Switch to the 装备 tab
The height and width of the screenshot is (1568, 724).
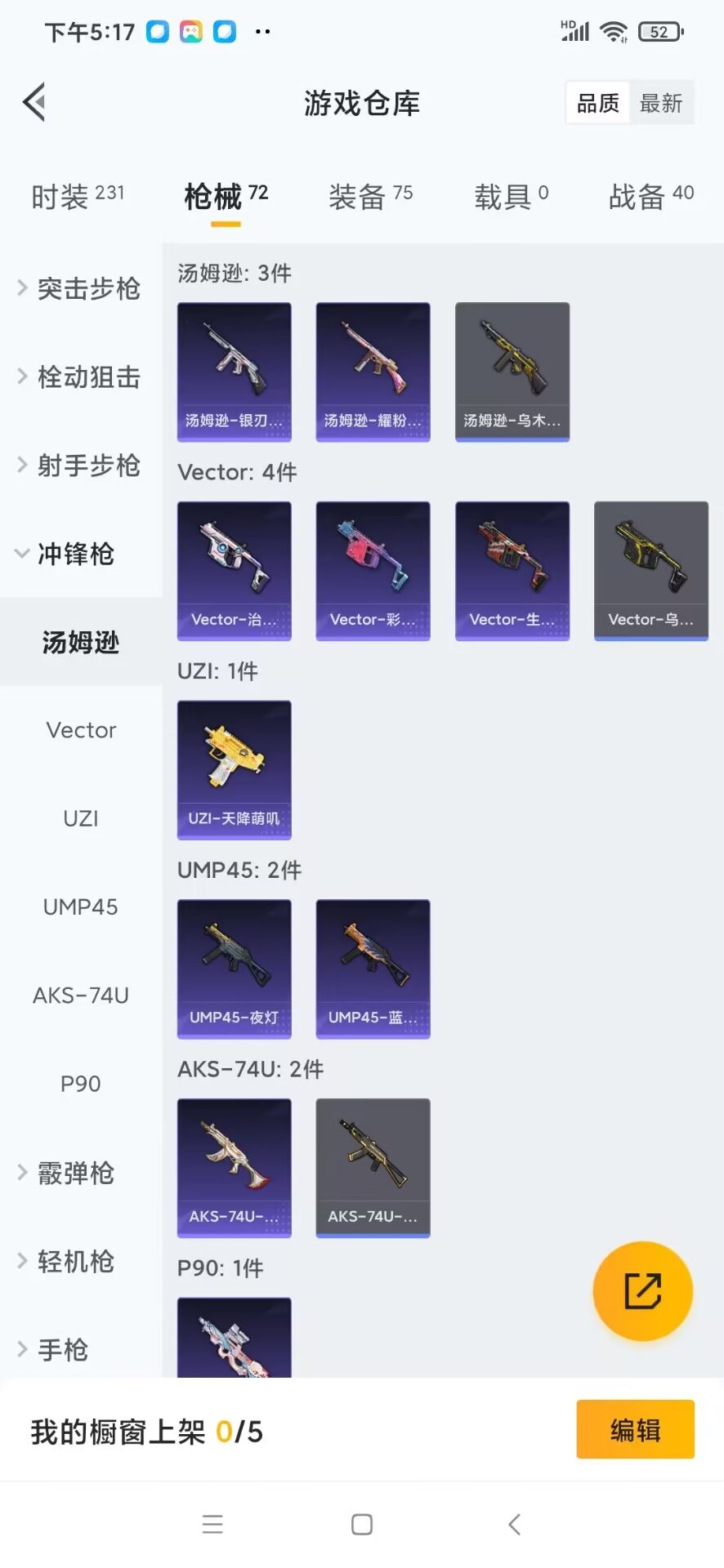[x=370, y=196]
